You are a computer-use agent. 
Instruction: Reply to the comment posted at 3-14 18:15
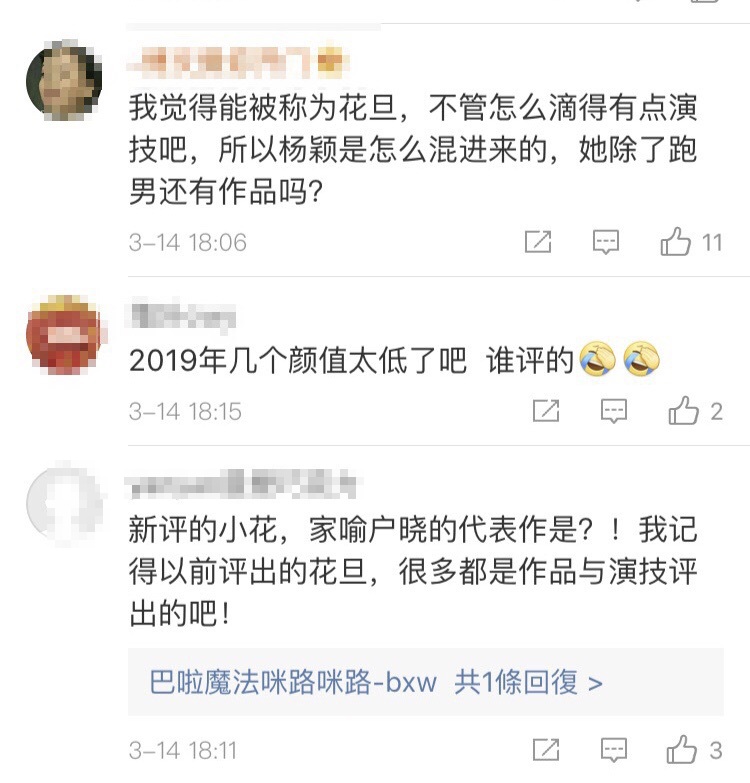(x=613, y=411)
